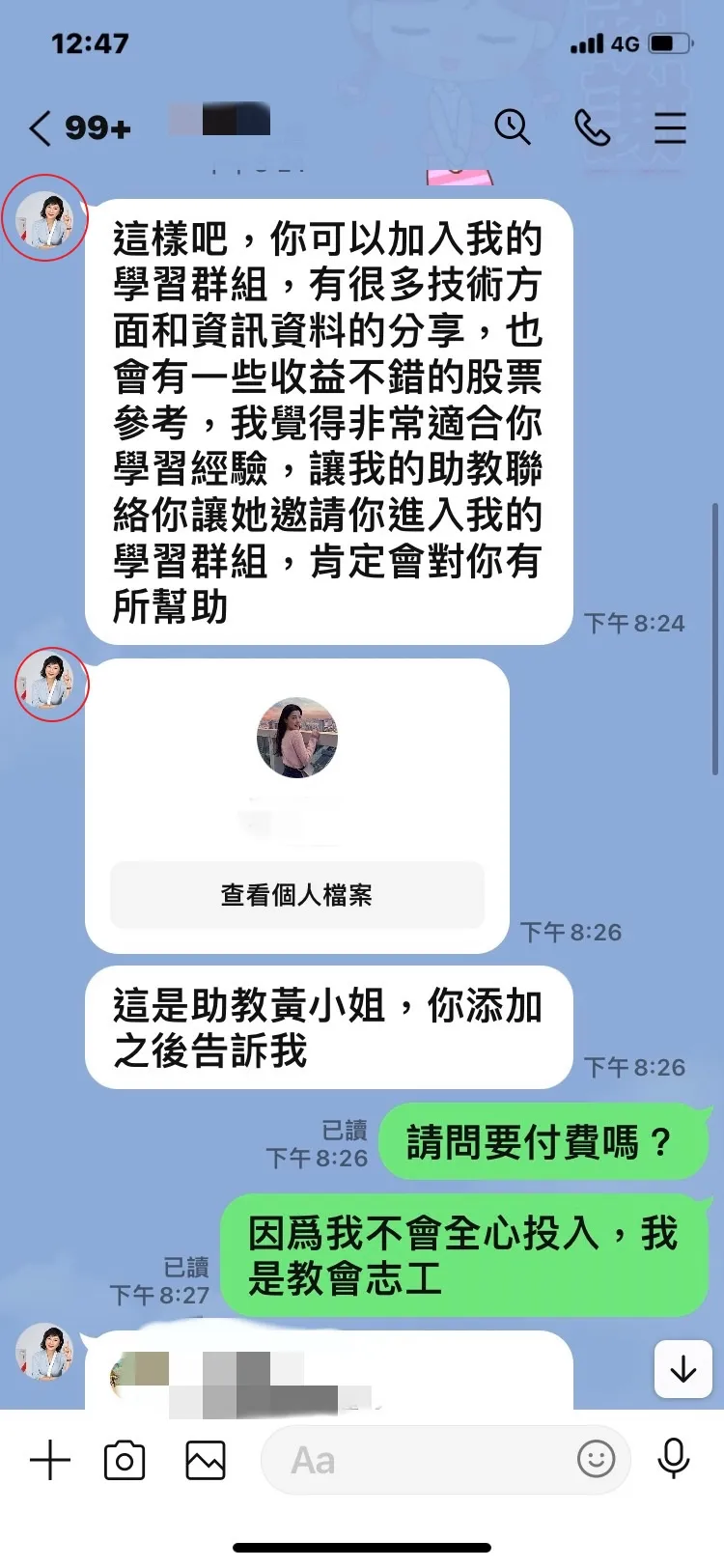Start a voice call with the phone icon
The image size is (724, 1568).
click(x=592, y=127)
